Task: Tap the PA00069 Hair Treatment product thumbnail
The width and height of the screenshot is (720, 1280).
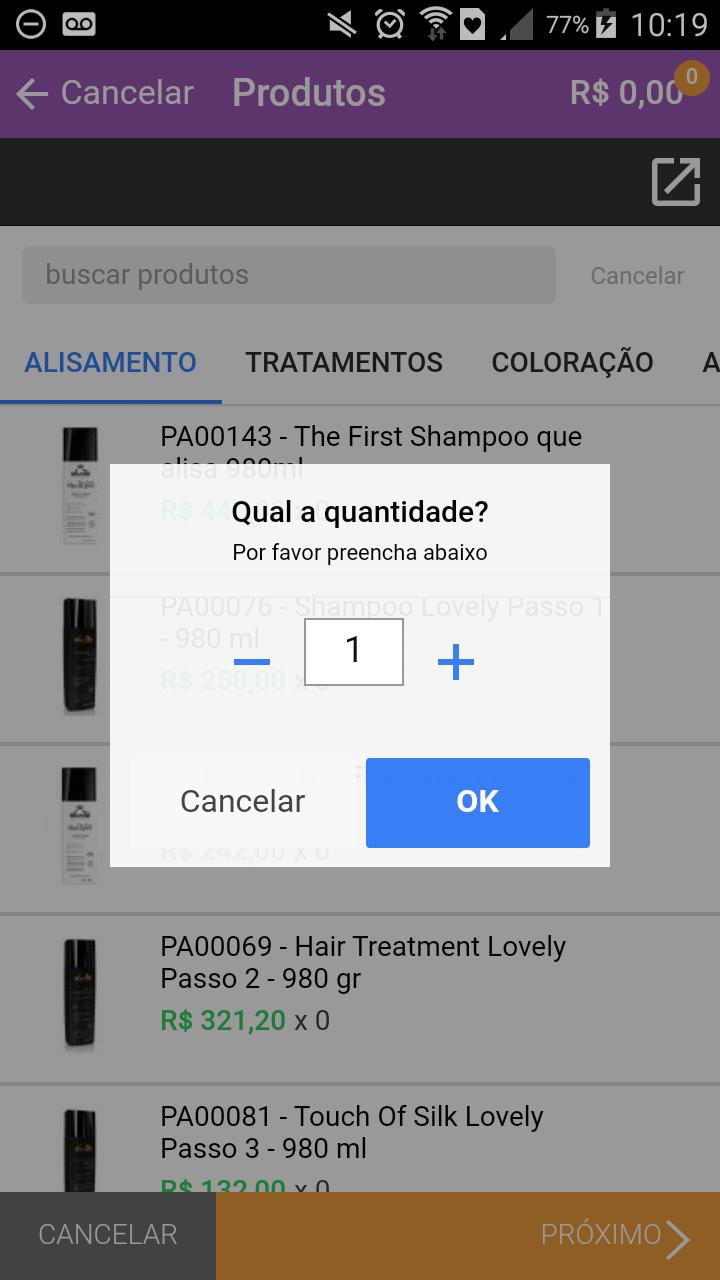Action: [x=80, y=995]
